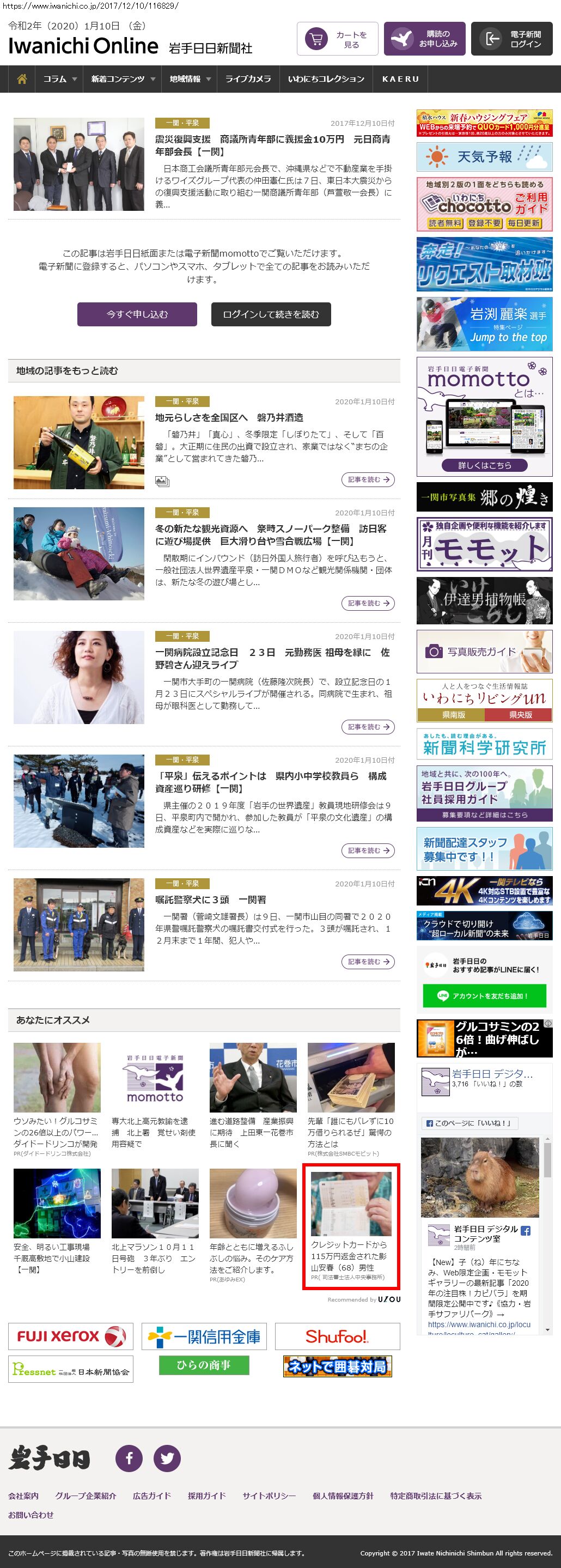The image size is (561, 1568).
Task: Open the 嘱託警察犬に3頭 article headline
Action: [211, 900]
